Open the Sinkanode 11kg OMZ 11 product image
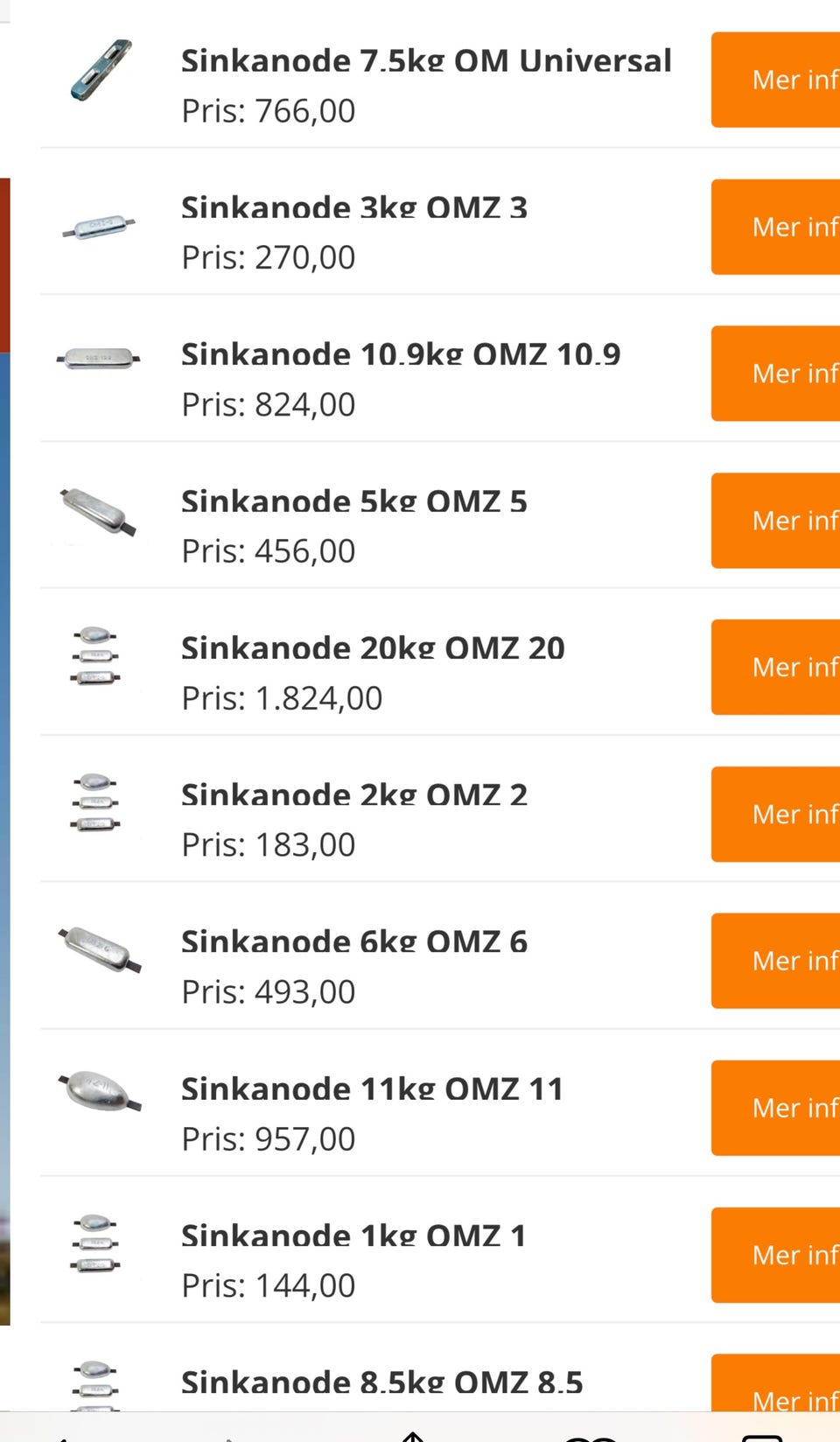 99,1091
